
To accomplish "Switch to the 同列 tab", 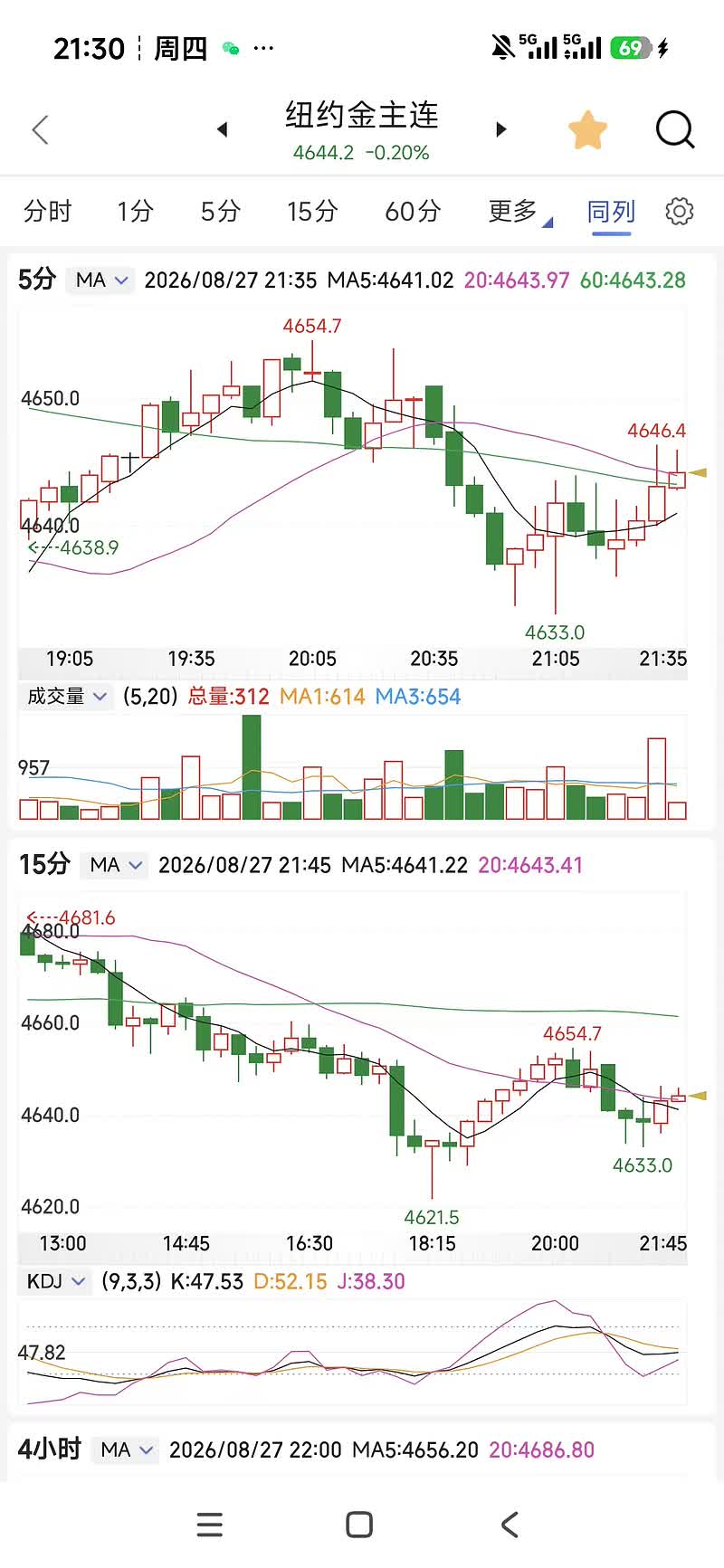I will coord(611,212).
